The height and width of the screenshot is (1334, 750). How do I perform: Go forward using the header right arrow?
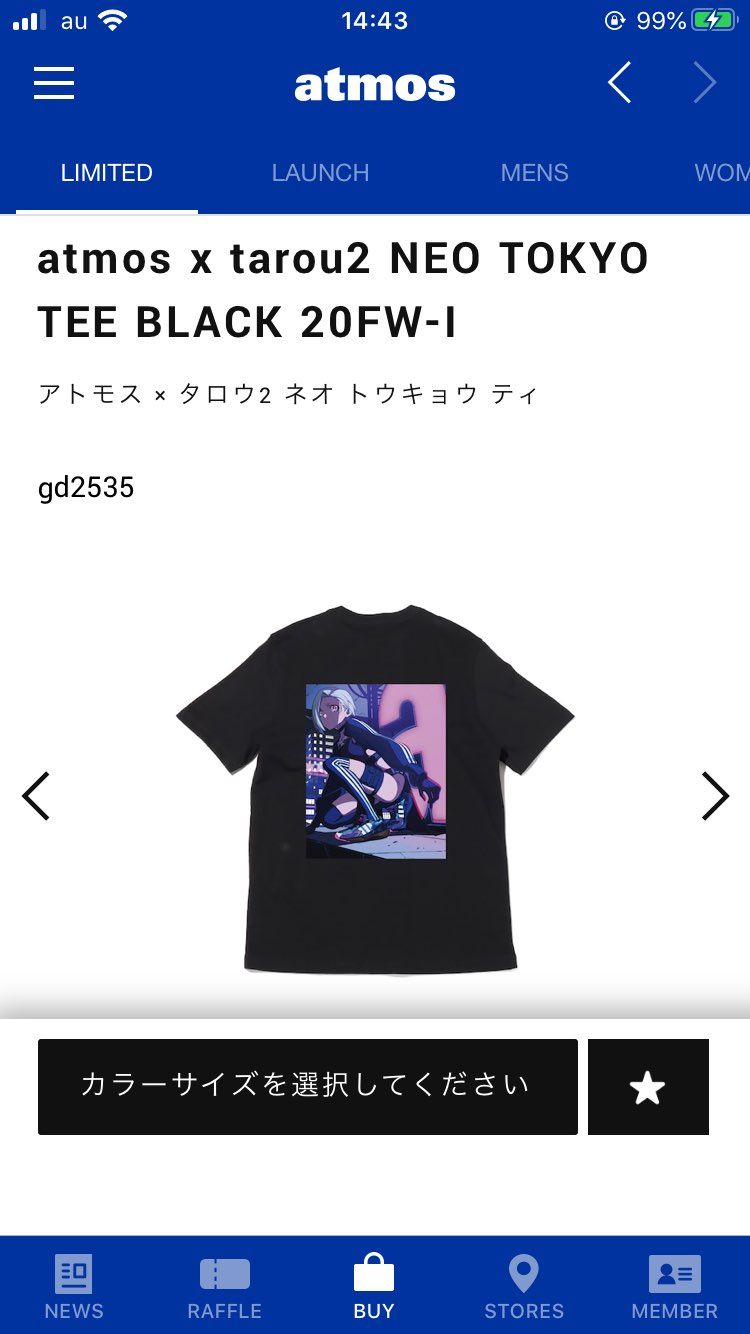(705, 83)
